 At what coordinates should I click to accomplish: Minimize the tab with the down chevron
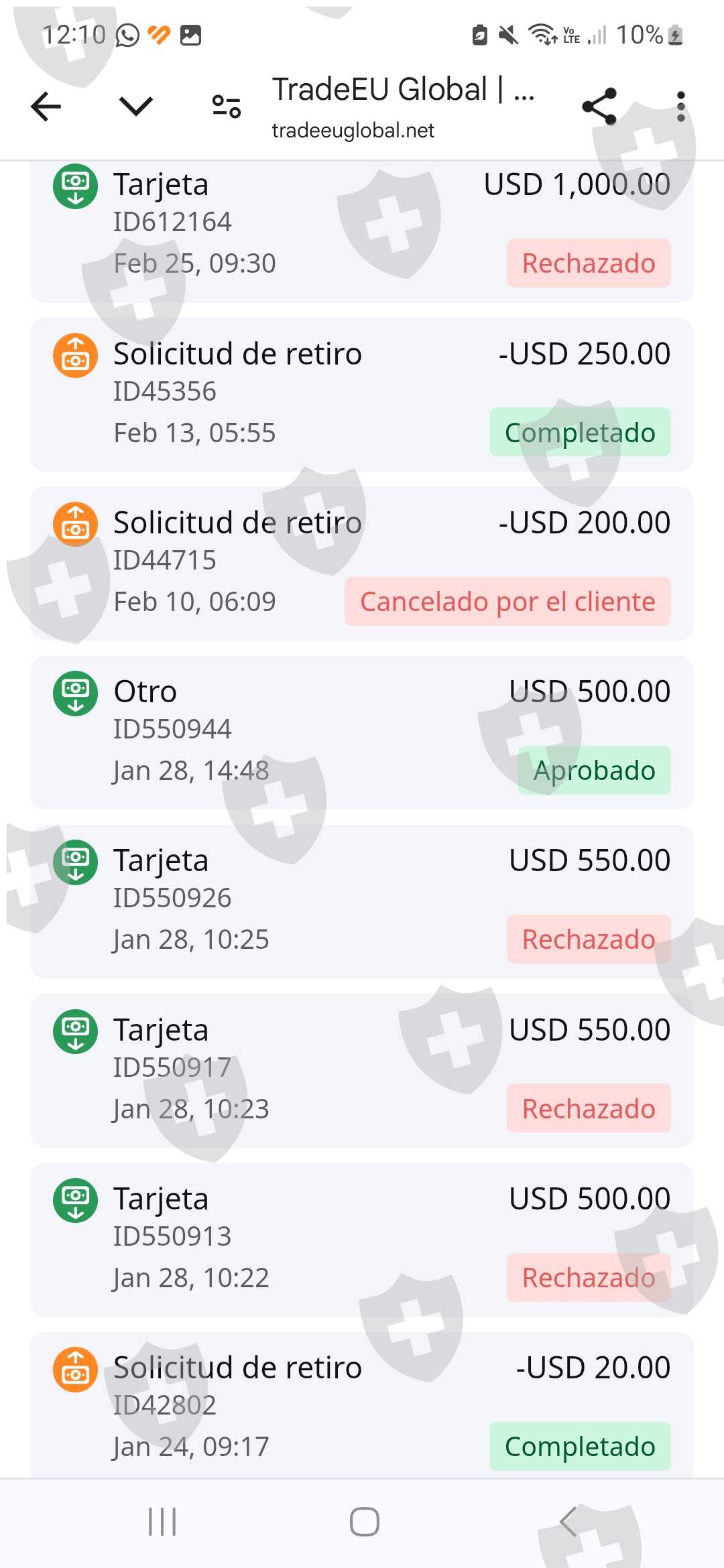tap(136, 107)
